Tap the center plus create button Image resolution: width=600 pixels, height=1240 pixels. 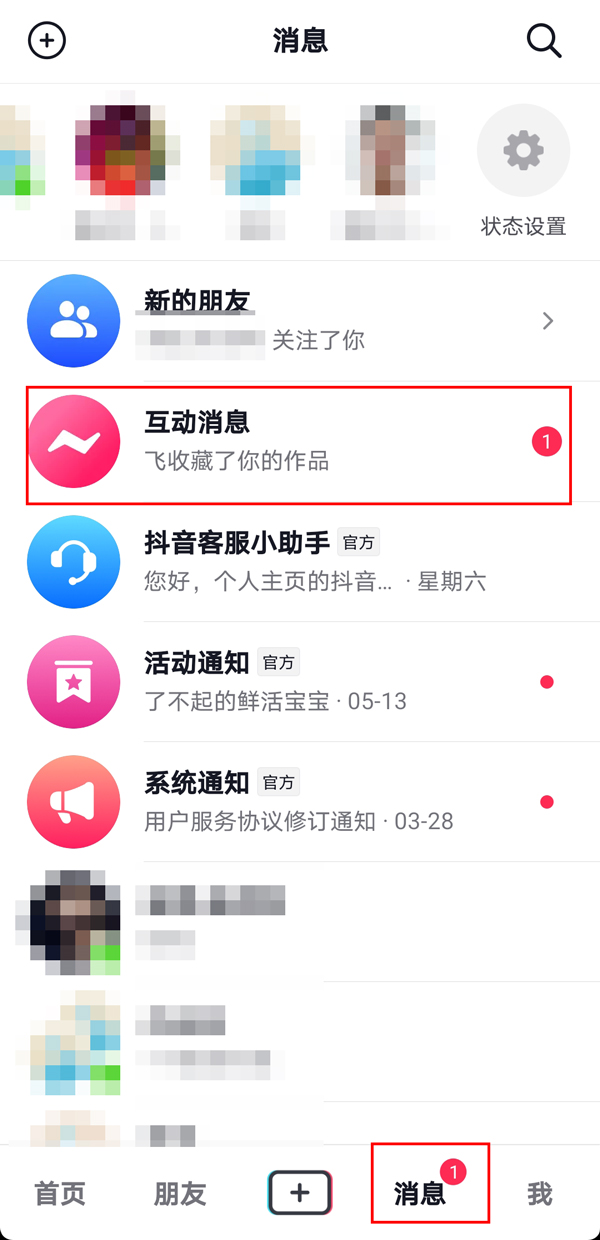[x=300, y=1192]
